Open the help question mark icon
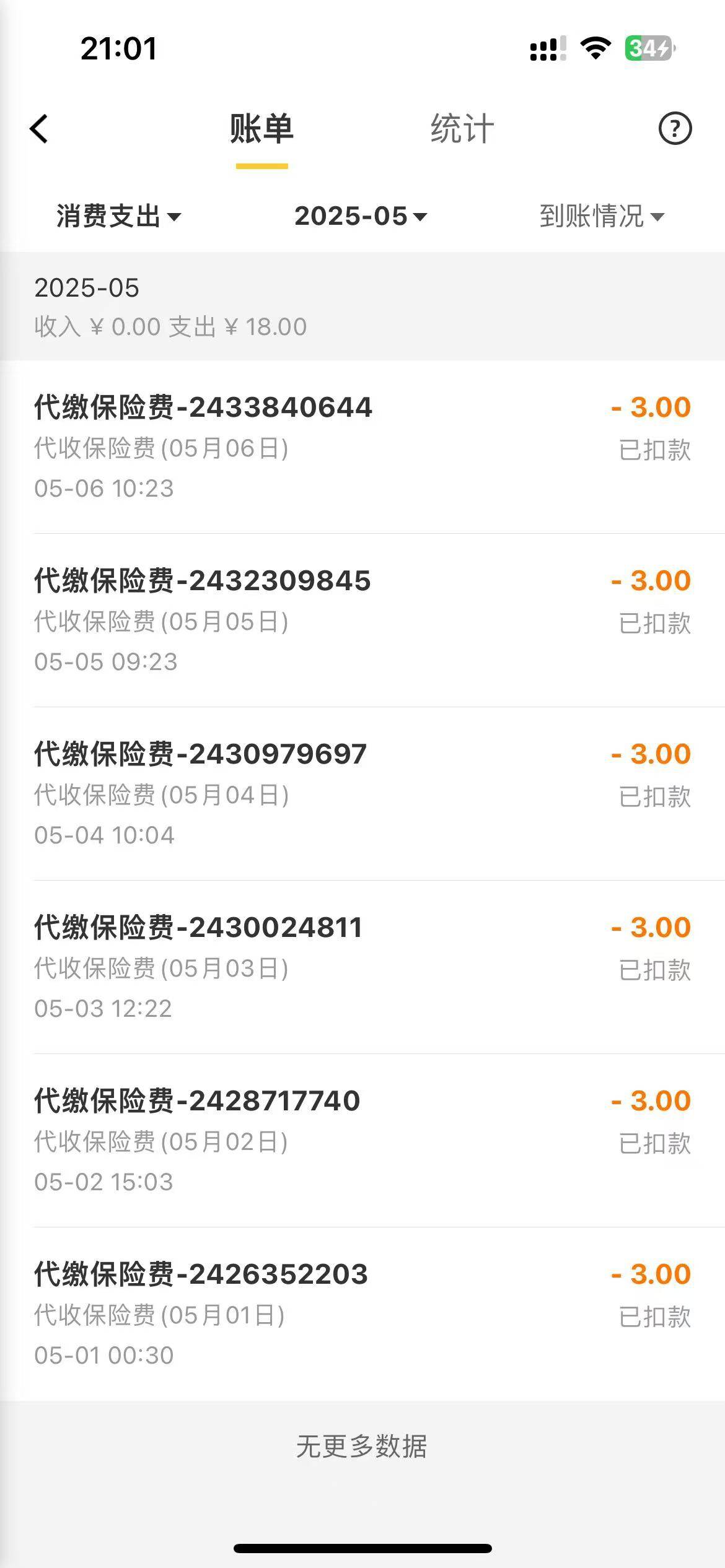Image resolution: width=725 pixels, height=1568 pixels. coord(674,129)
